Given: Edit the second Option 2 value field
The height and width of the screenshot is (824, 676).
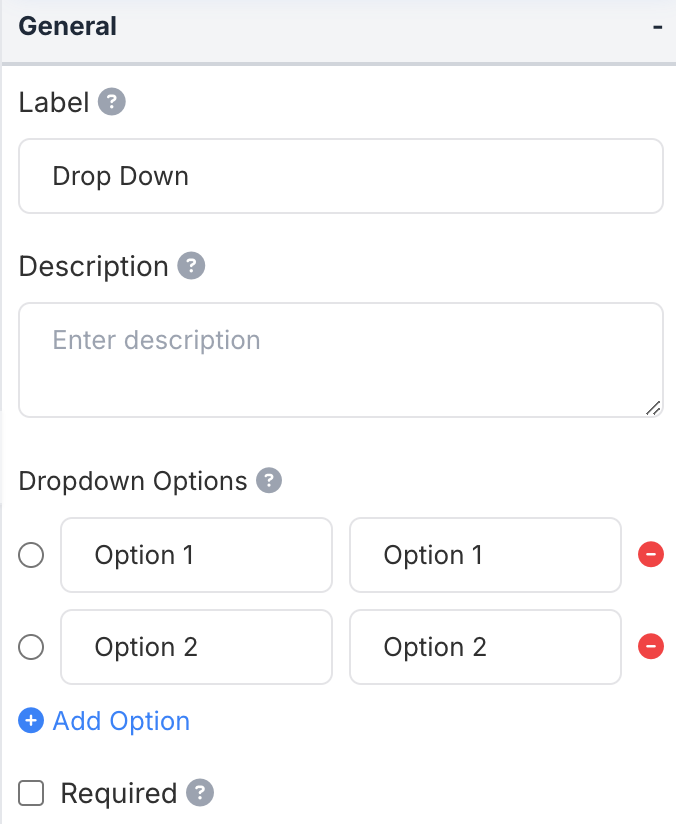Looking at the screenshot, I should coord(485,647).
